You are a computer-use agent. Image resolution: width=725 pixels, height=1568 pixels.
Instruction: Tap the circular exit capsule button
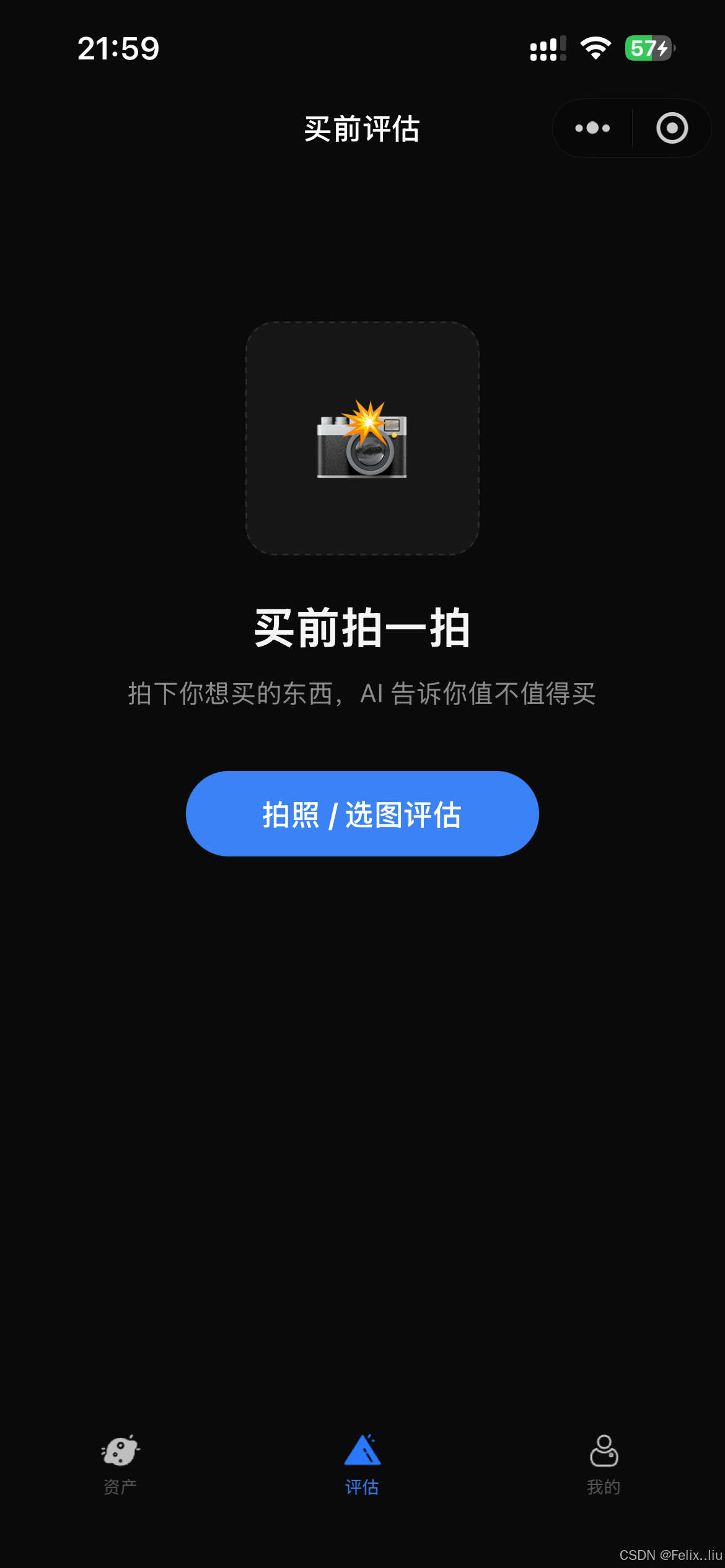point(671,128)
